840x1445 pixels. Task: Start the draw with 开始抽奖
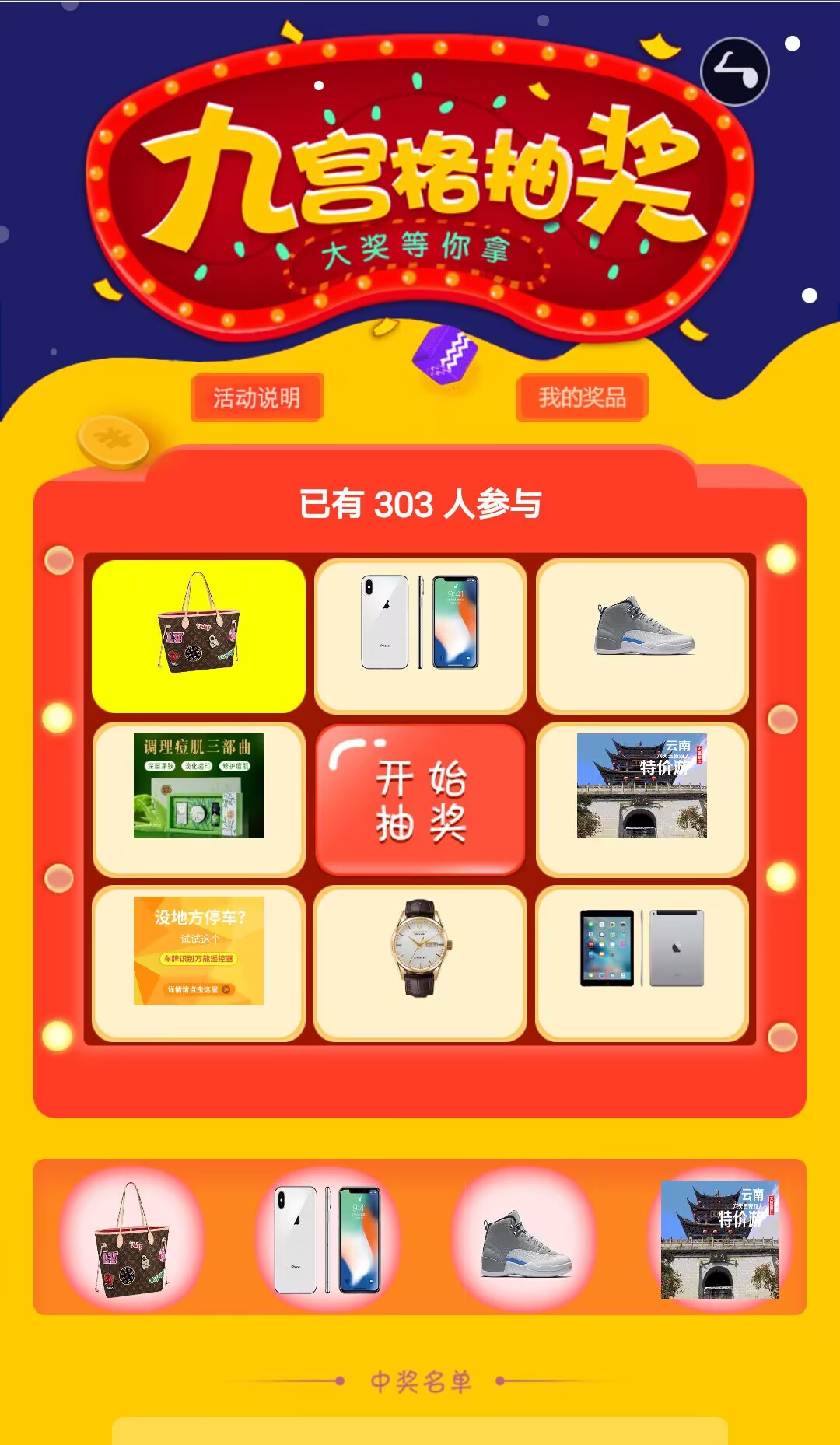click(420, 799)
